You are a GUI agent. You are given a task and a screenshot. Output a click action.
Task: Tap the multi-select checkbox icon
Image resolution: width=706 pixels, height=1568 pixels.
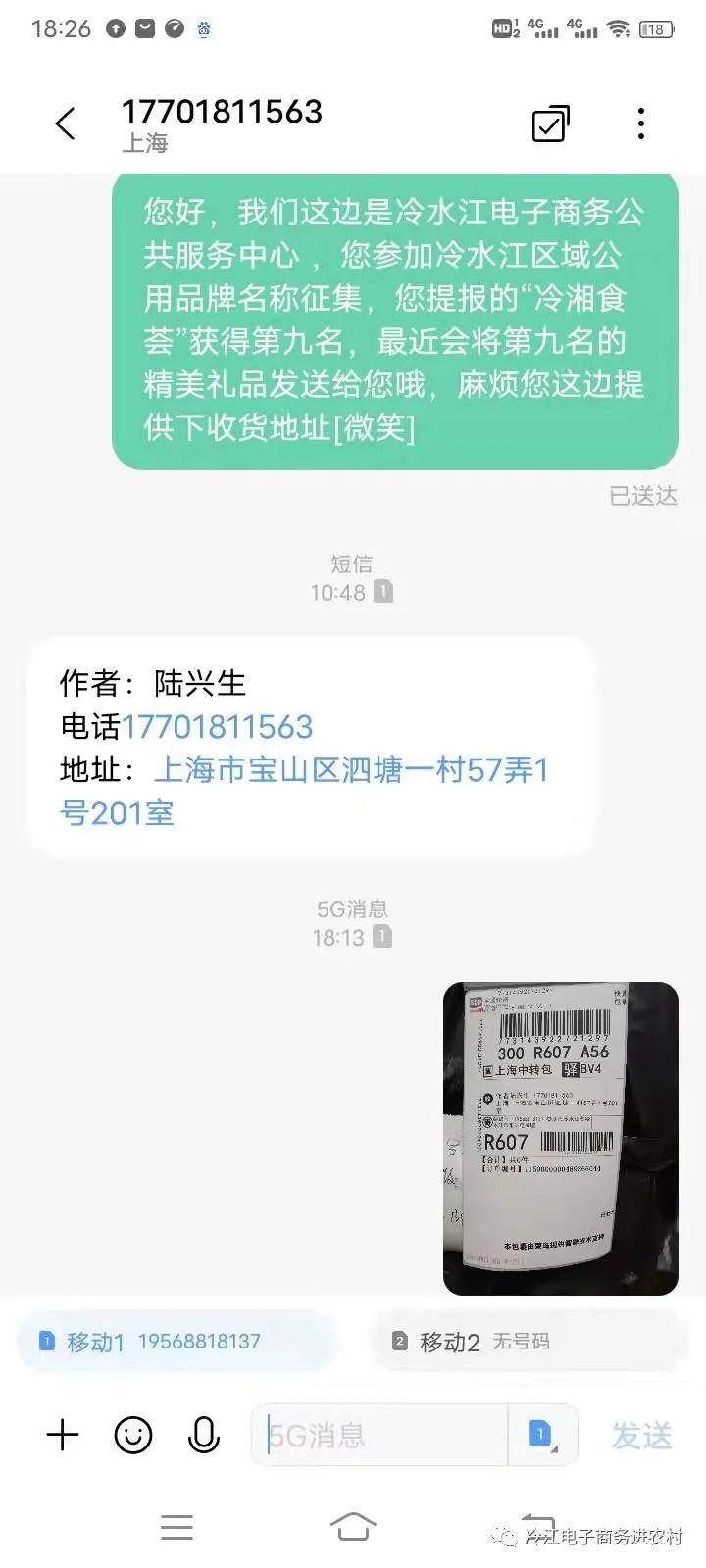pyautogui.click(x=550, y=124)
